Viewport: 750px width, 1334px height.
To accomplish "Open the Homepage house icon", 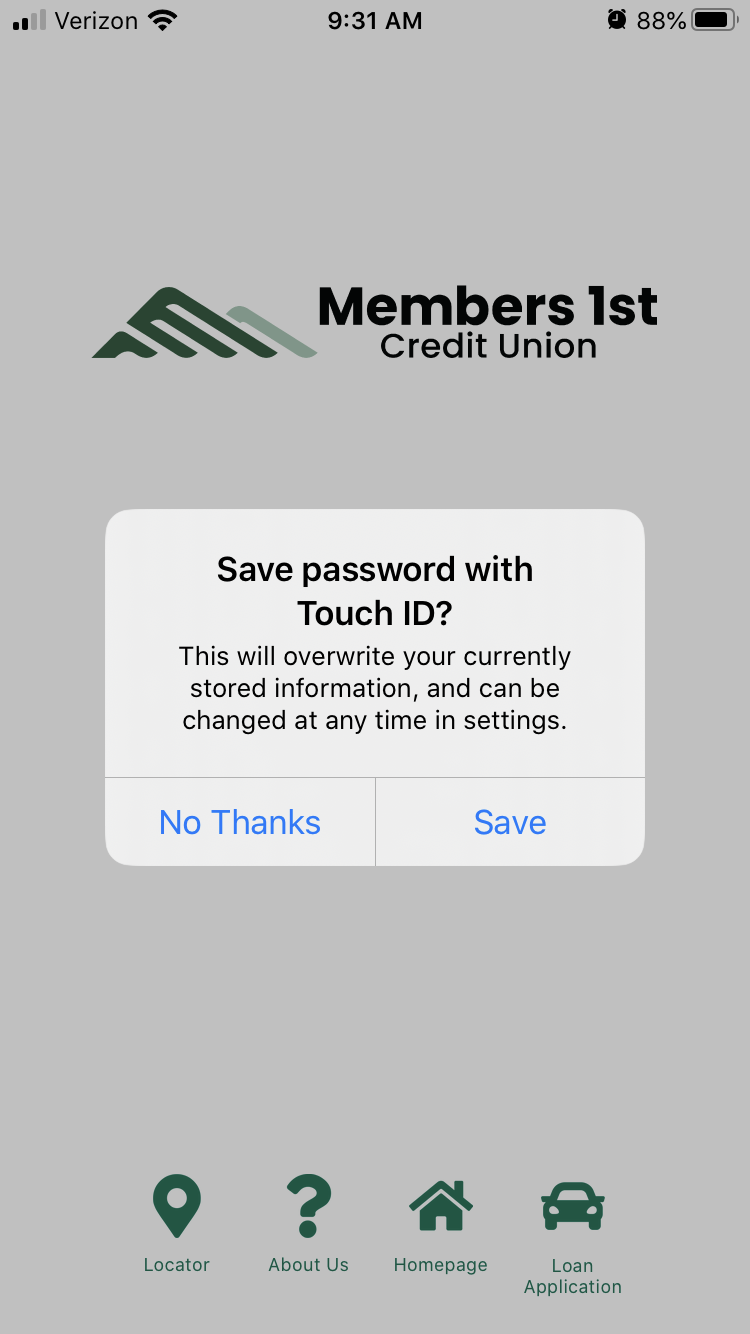I will click(x=440, y=1203).
